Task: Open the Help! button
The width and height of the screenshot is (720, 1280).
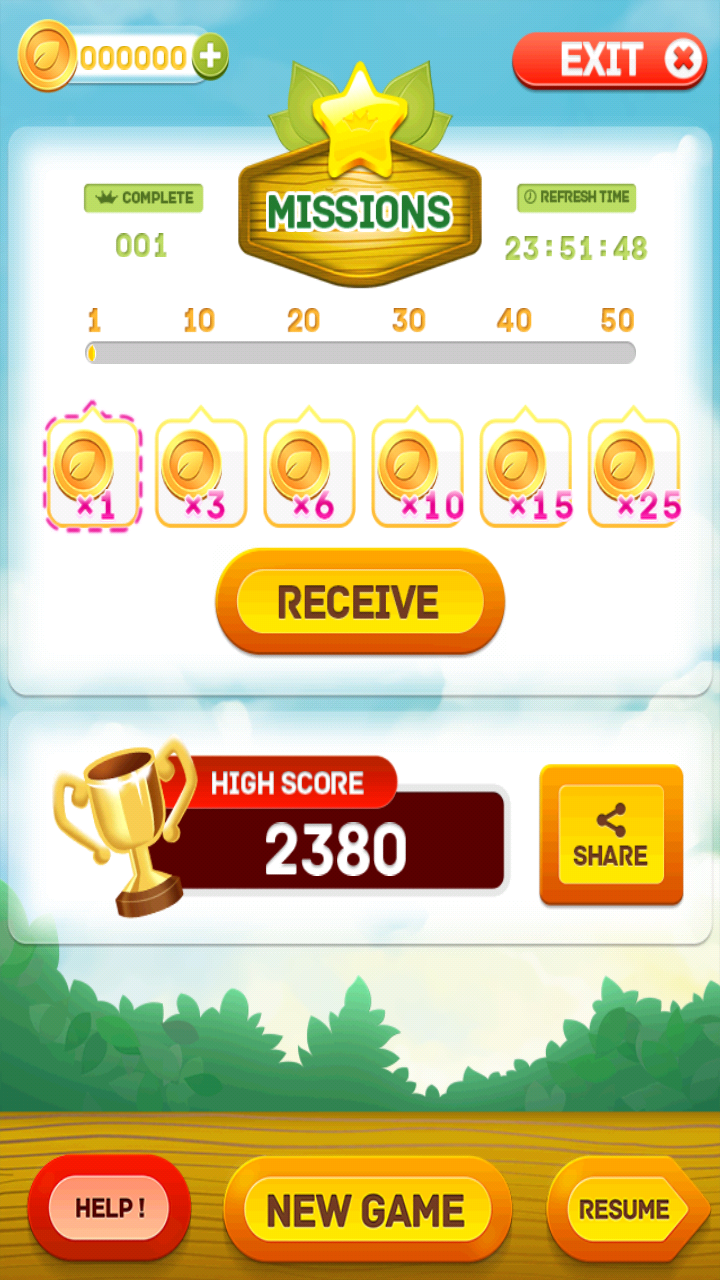Action: pos(109,1207)
